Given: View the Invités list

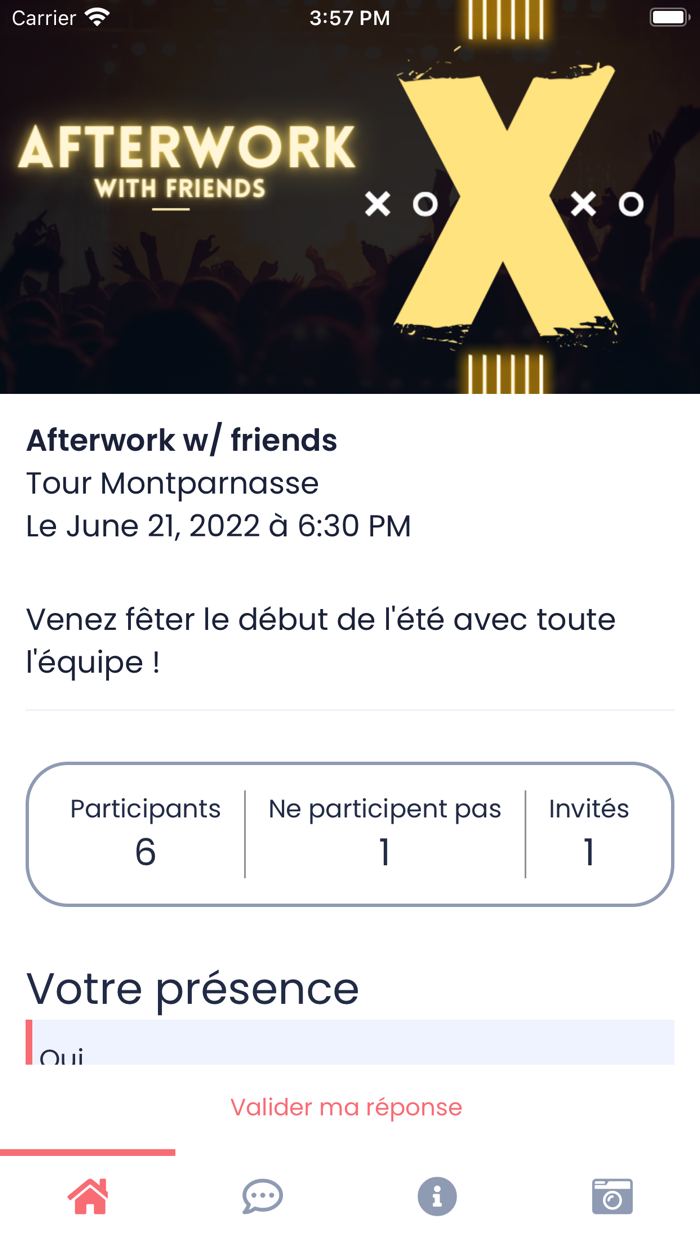Looking at the screenshot, I should [x=589, y=833].
